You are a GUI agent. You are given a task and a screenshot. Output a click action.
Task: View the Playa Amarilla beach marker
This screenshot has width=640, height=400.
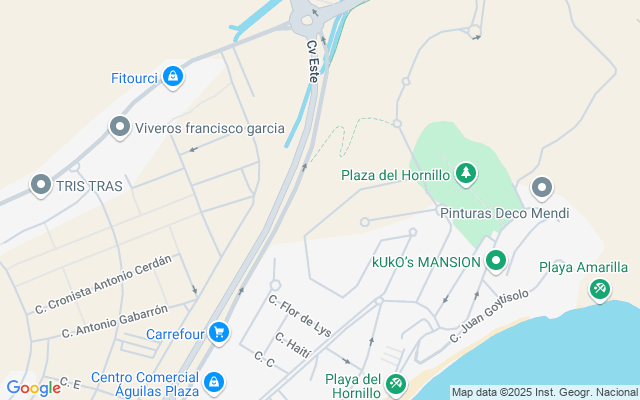click(x=600, y=290)
